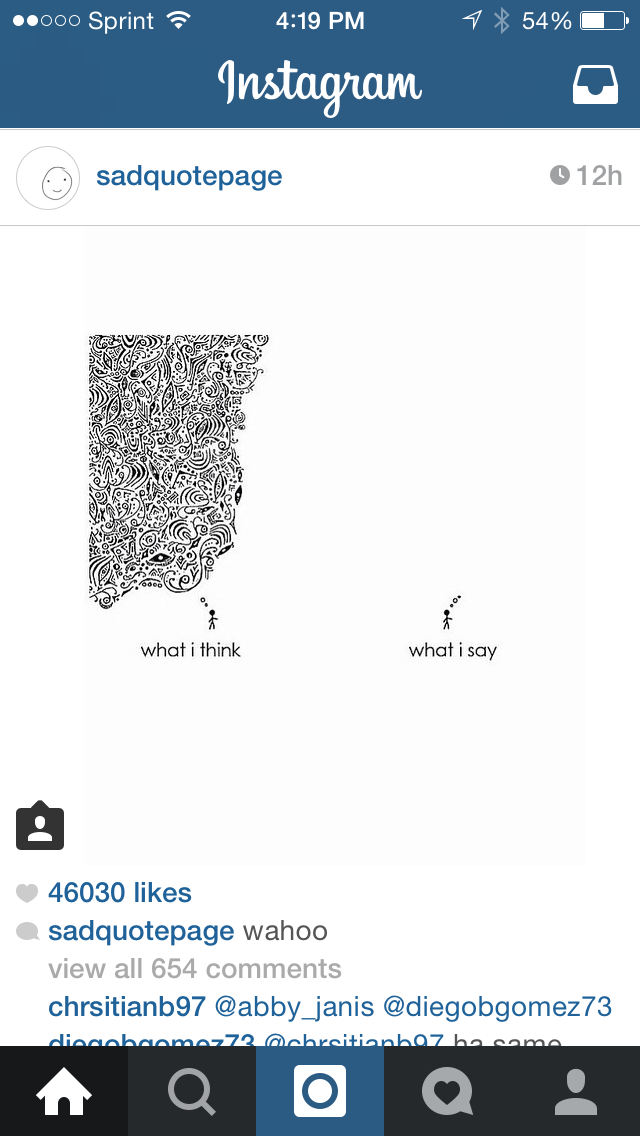Viewport: 640px width, 1136px height.
Task: View all 654 comments
Action: pyautogui.click(x=195, y=969)
